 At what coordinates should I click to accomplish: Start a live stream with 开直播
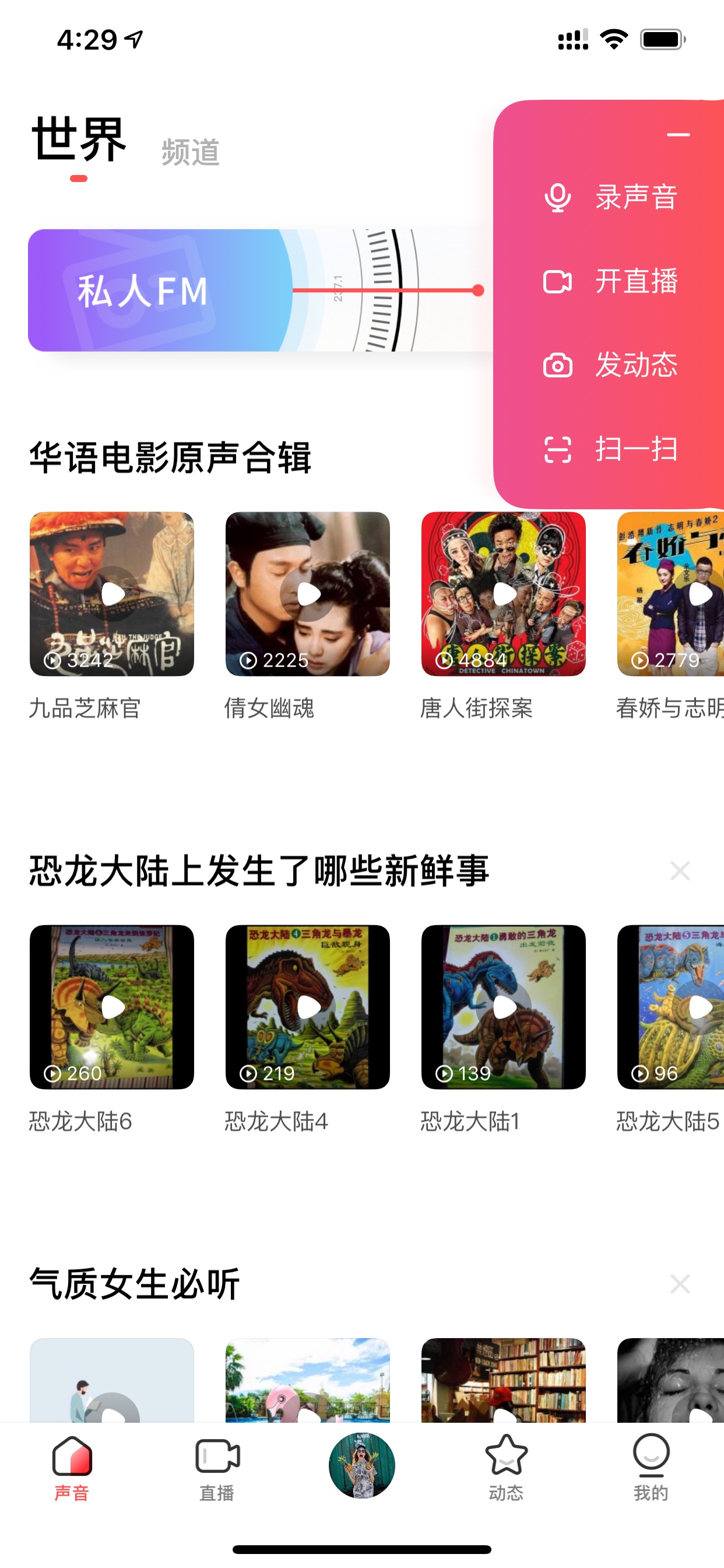click(610, 281)
